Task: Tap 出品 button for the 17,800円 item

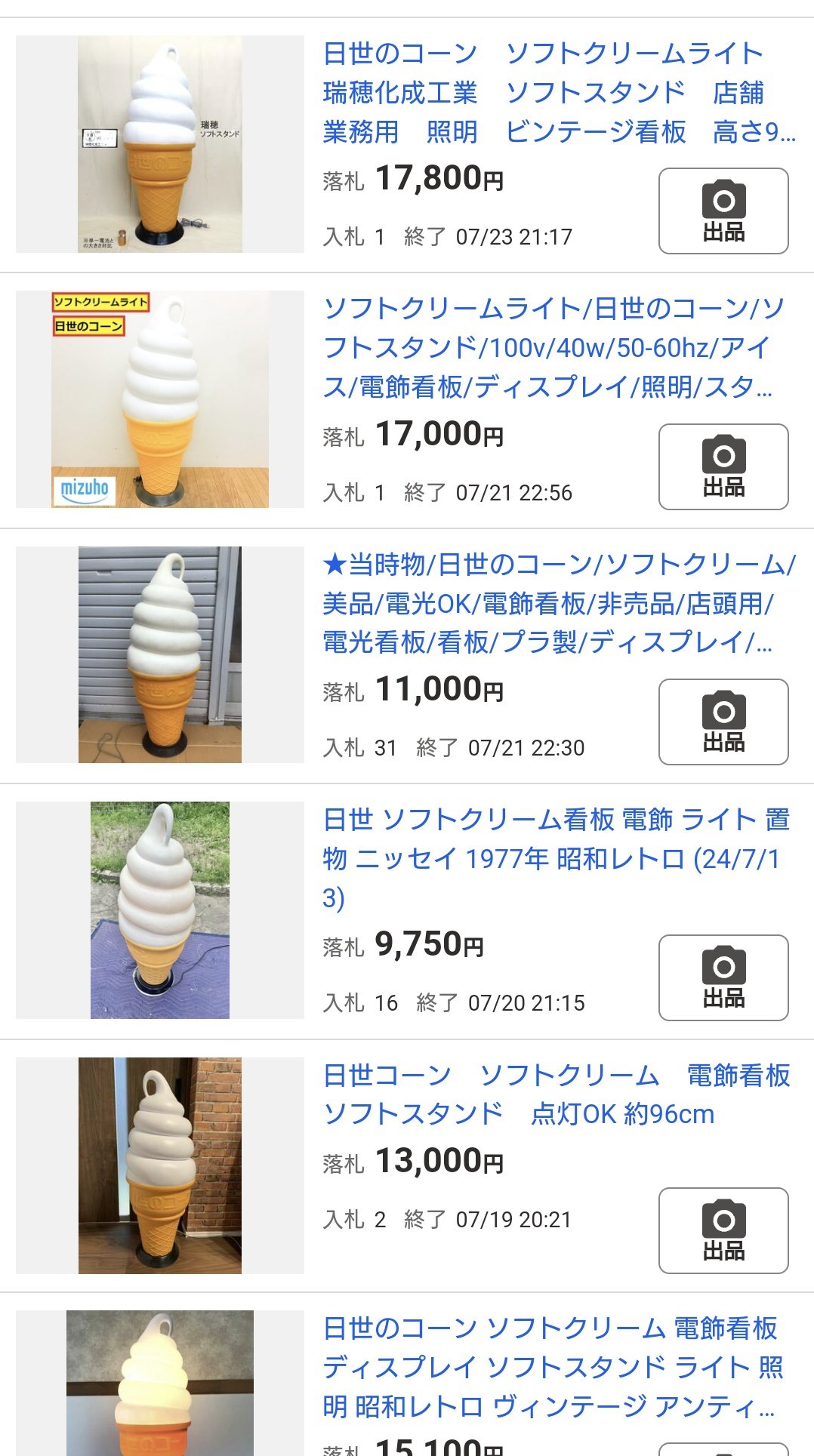Action: click(723, 211)
